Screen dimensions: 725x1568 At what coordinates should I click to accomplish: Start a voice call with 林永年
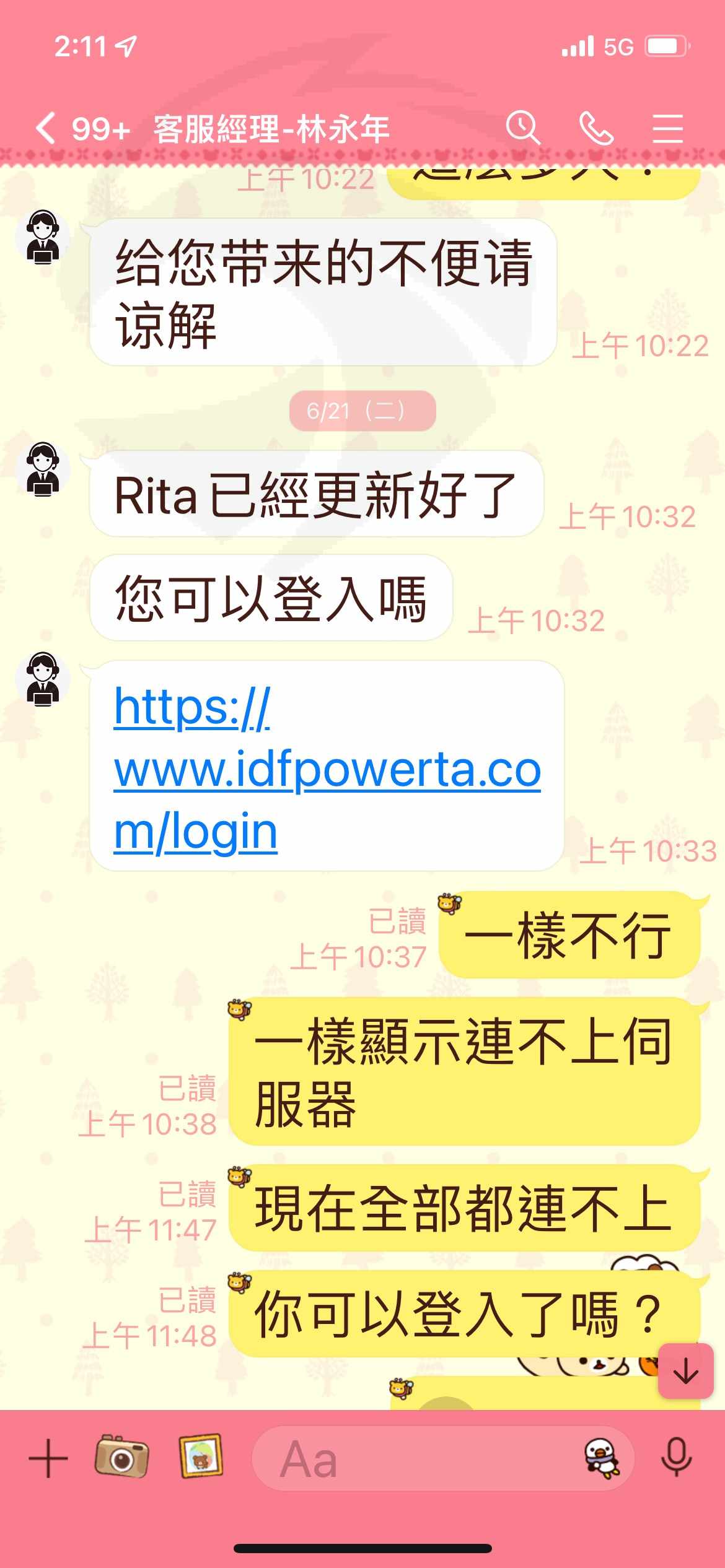pos(596,129)
